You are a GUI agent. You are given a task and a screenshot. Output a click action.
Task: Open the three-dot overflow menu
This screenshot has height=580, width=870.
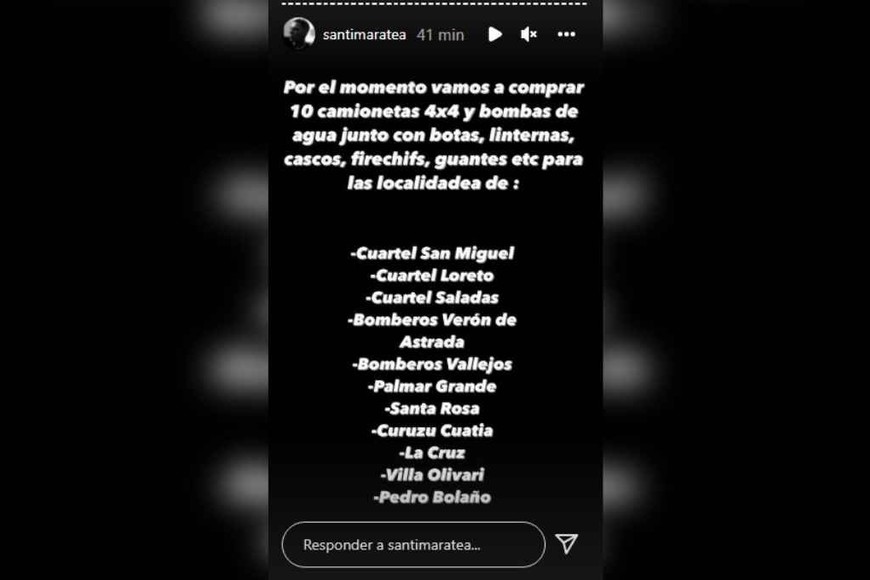(566, 34)
